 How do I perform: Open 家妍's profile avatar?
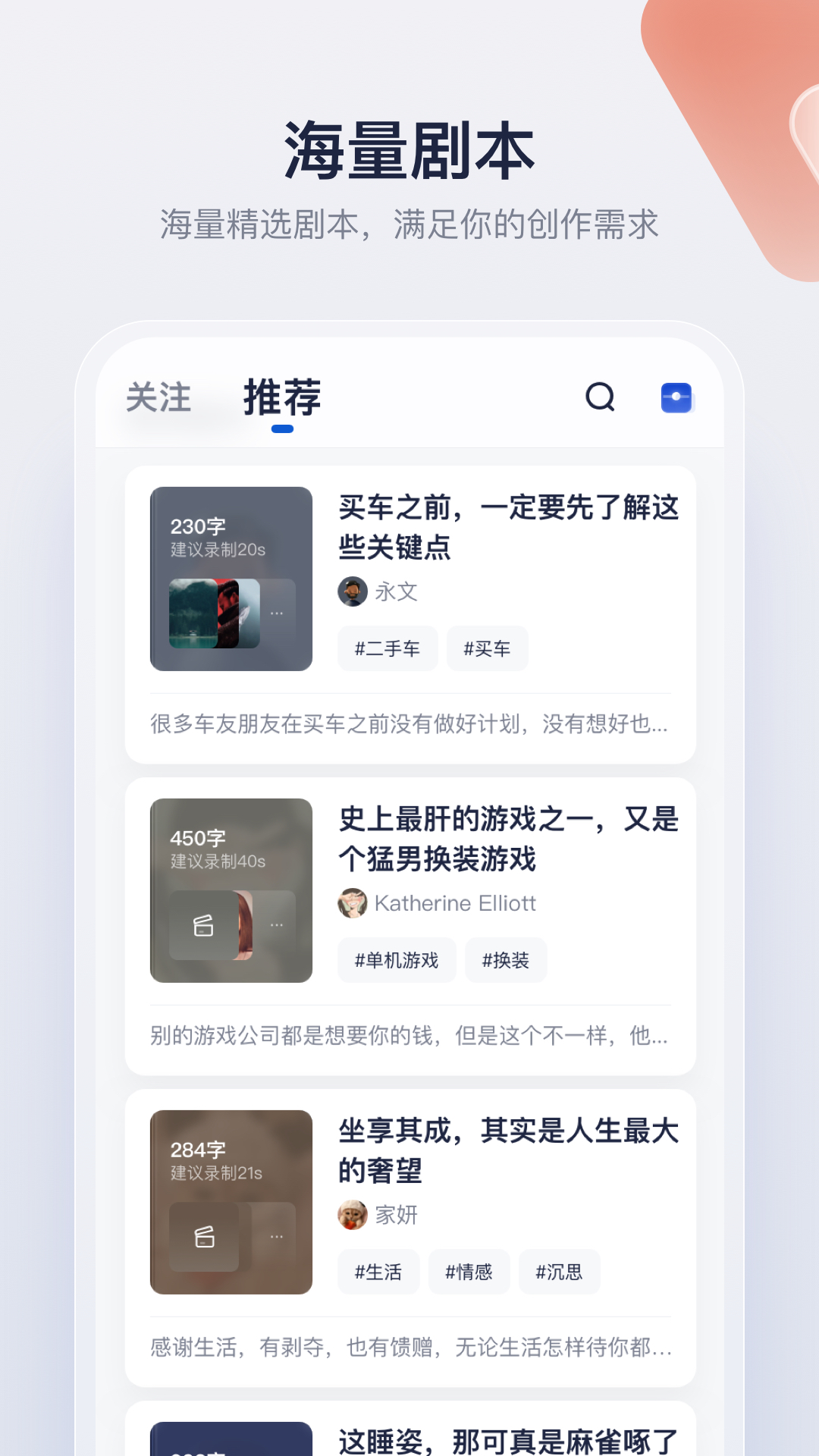coord(352,1214)
